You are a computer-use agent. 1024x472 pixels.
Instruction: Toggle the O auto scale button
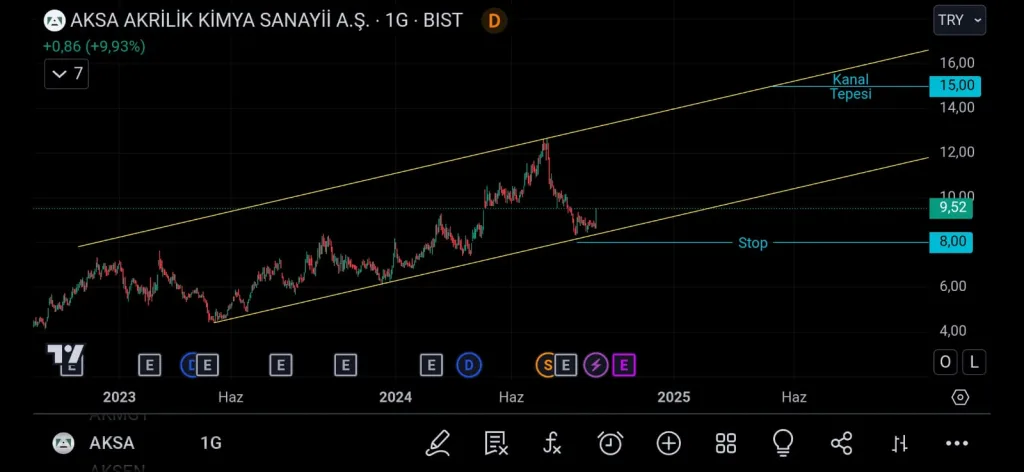[946, 362]
